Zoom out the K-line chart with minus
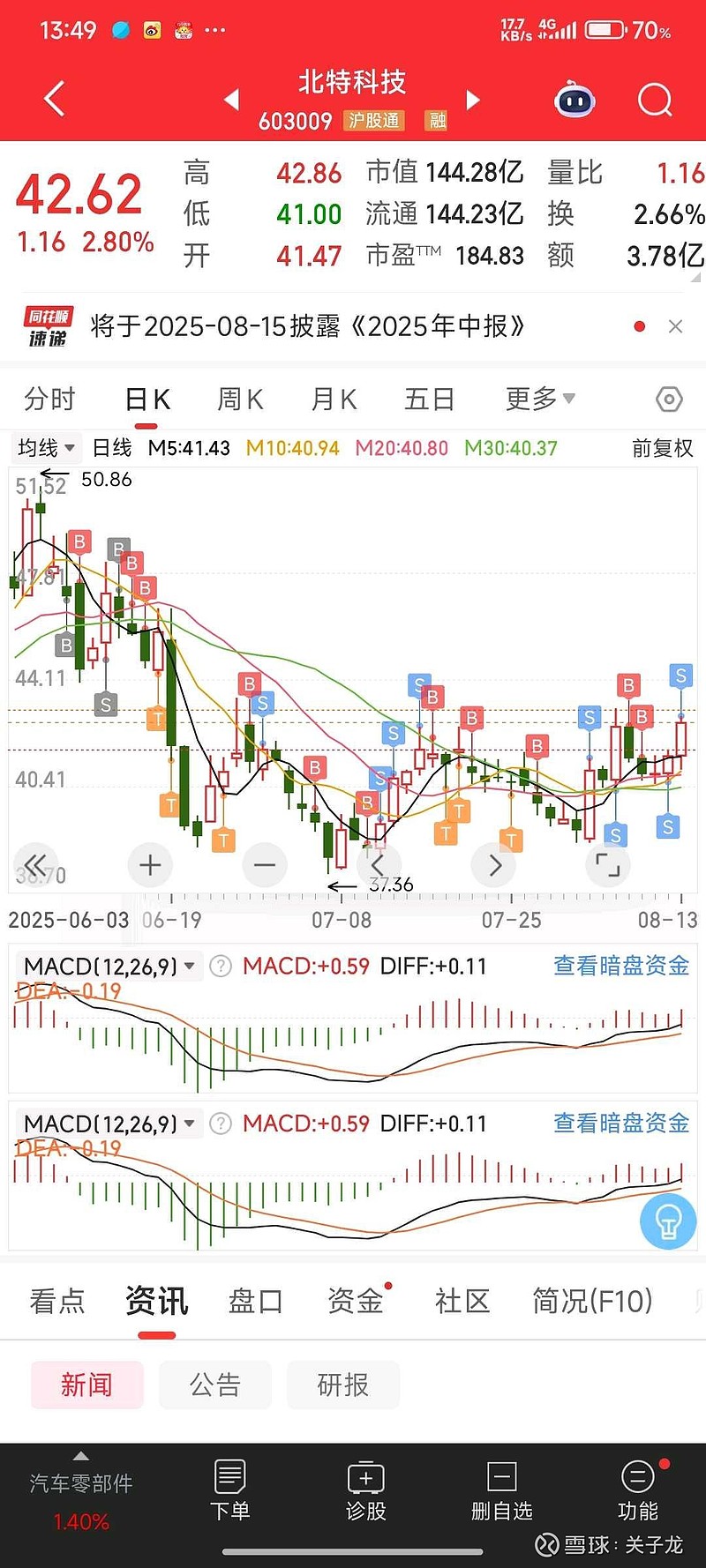706x1568 pixels. pyautogui.click(x=265, y=865)
